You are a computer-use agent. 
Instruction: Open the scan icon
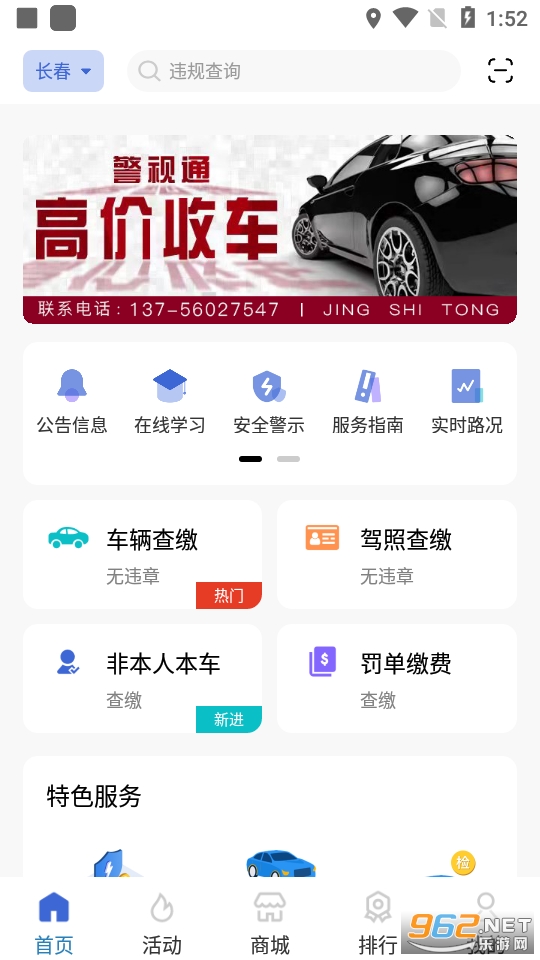(x=500, y=71)
